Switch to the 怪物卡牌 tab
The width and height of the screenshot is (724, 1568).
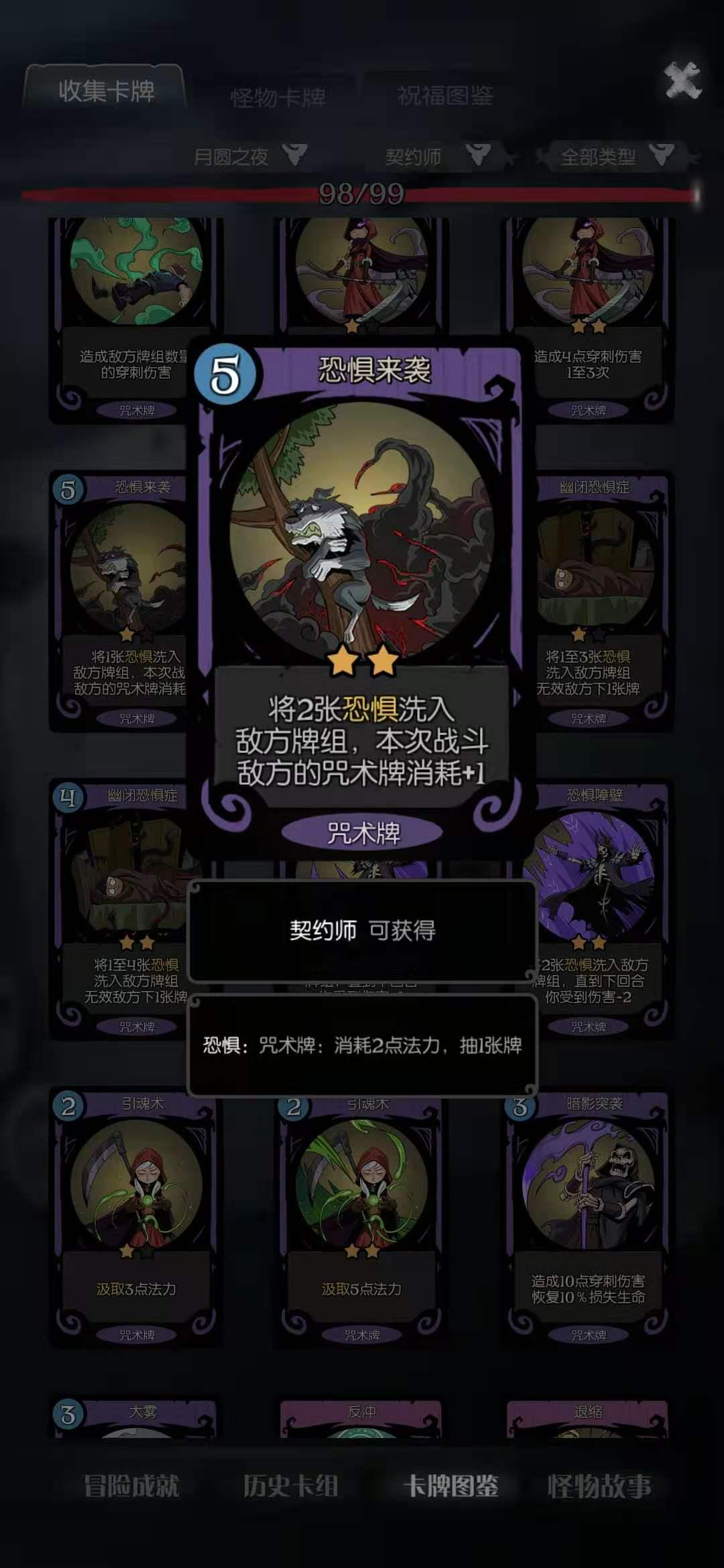[278, 98]
